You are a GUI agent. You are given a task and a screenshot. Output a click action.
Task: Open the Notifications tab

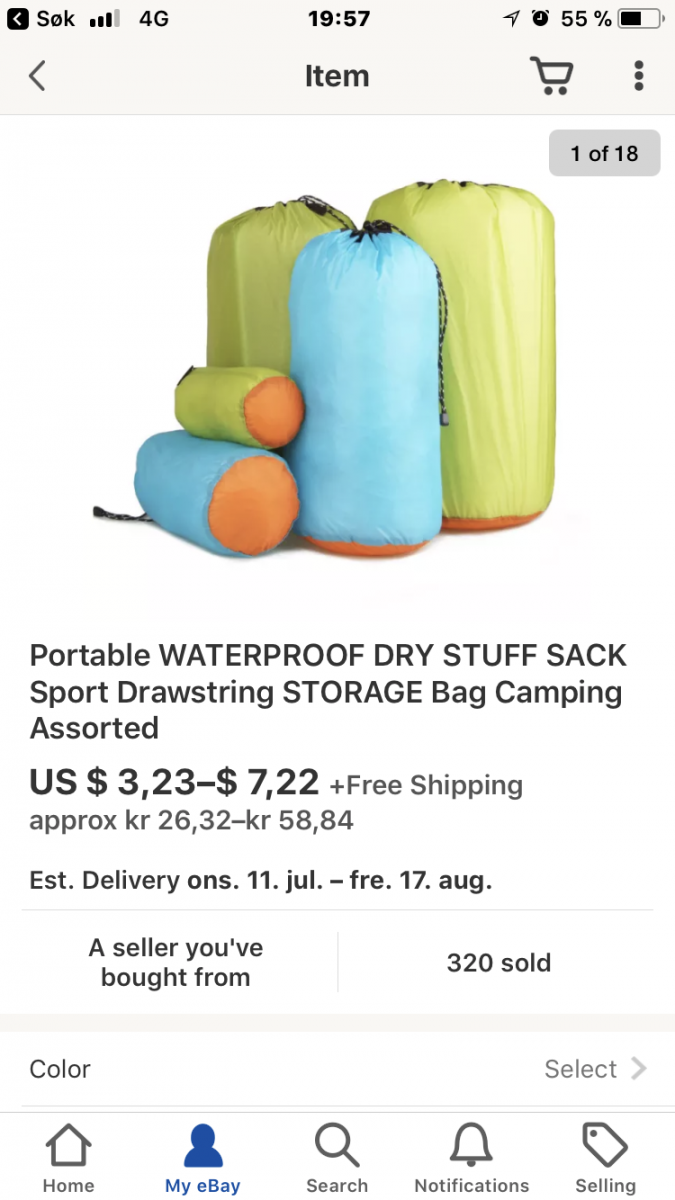tap(471, 1158)
